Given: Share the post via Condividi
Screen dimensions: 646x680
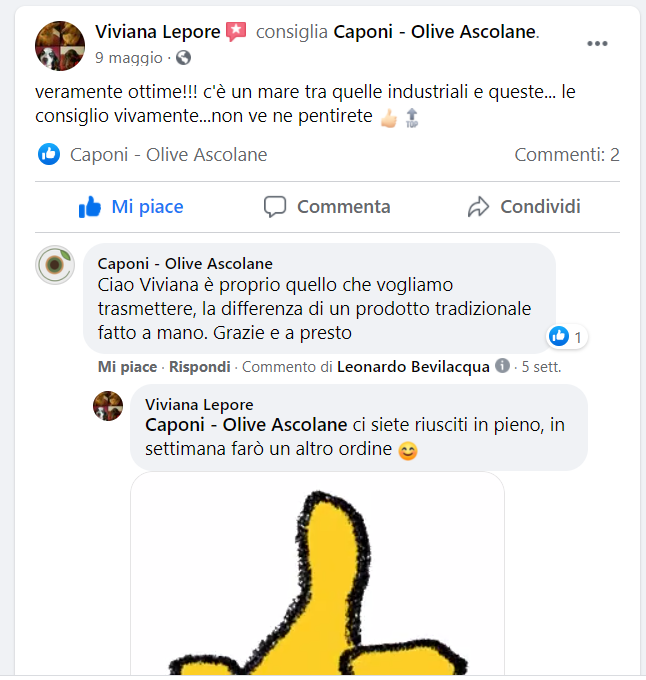Looking at the screenshot, I should [524, 207].
